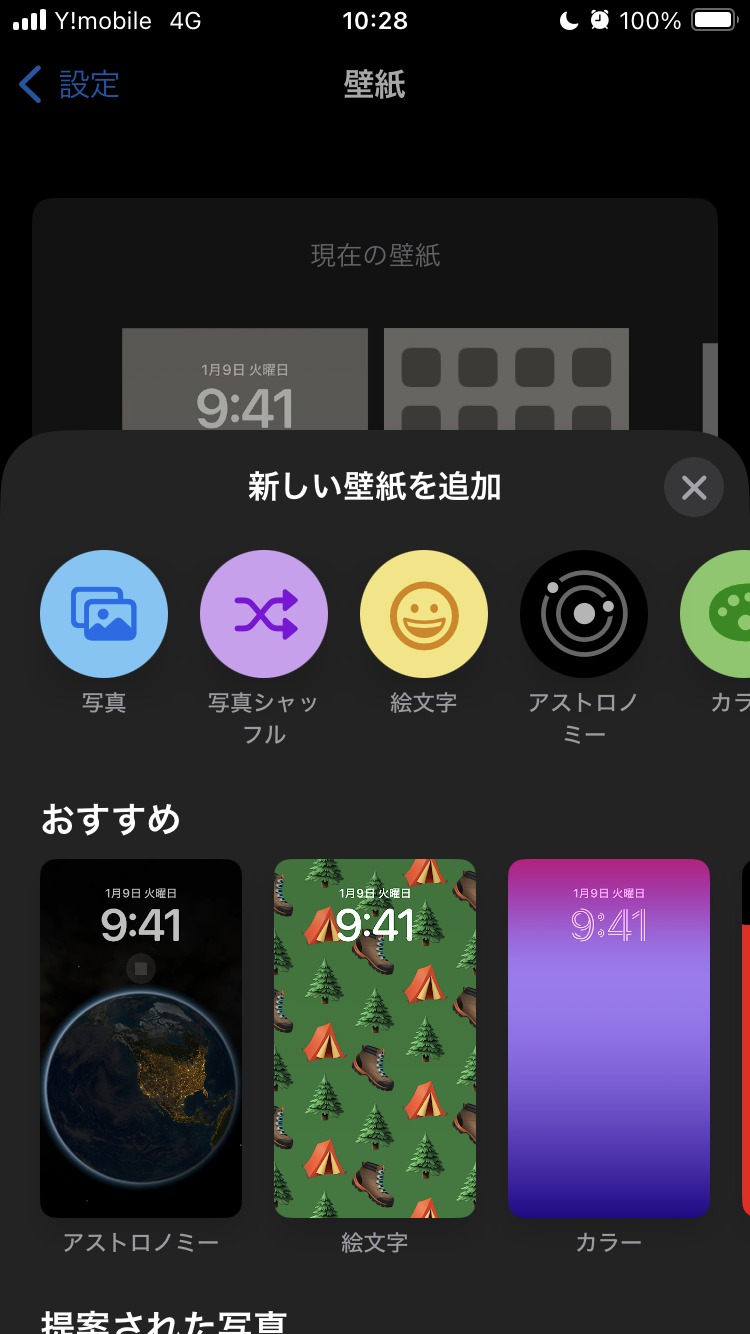The width and height of the screenshot is (750, 1334).
Task: Open the purple カラー gradient wallpaper
Action: (x=609, y=1038)
